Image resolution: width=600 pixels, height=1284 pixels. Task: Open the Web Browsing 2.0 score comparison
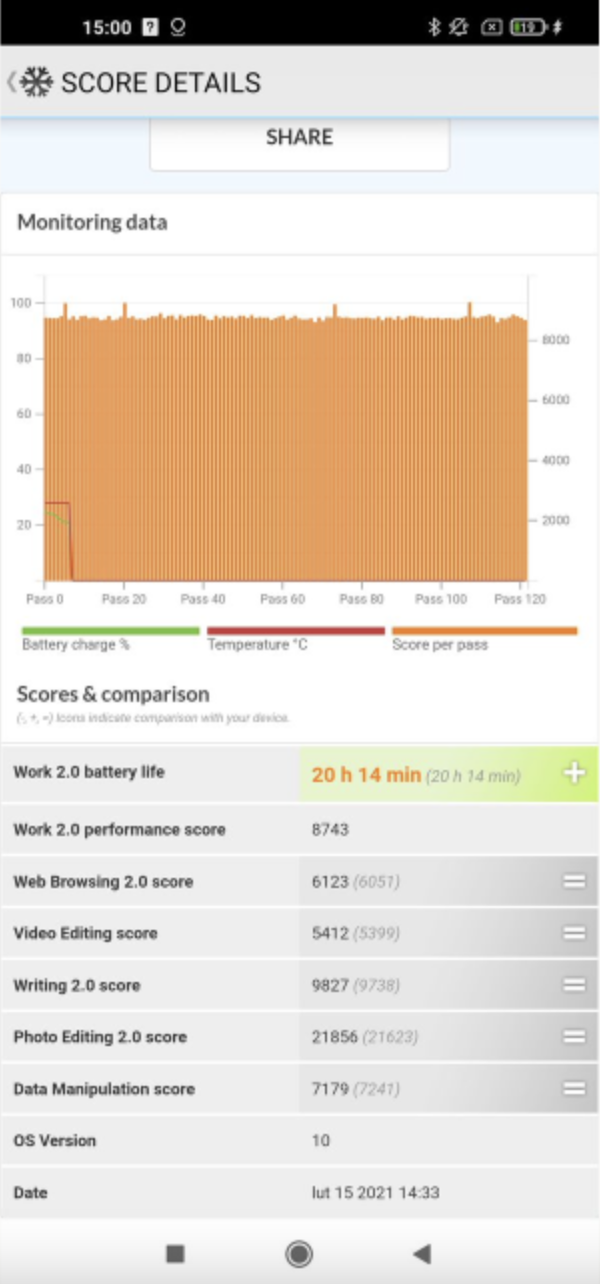pos(574,882)
